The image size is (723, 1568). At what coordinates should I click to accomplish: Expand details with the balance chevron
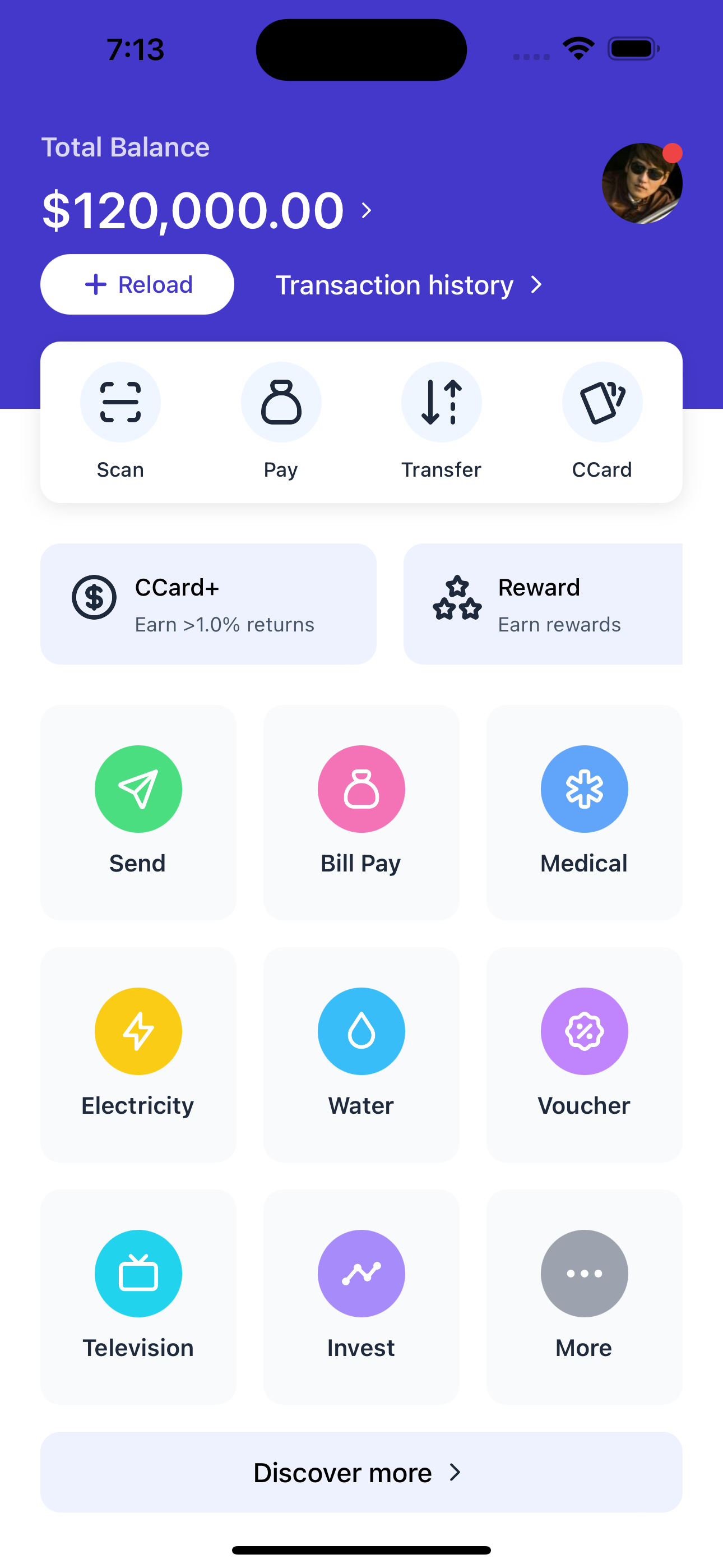367,210
